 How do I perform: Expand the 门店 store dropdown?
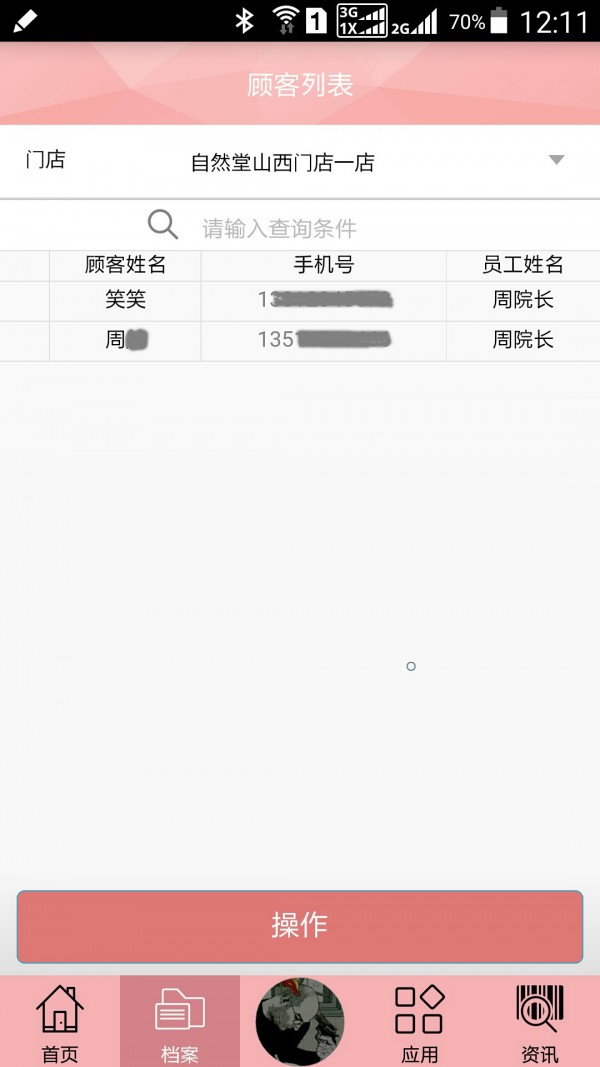(x=556, y=161)
